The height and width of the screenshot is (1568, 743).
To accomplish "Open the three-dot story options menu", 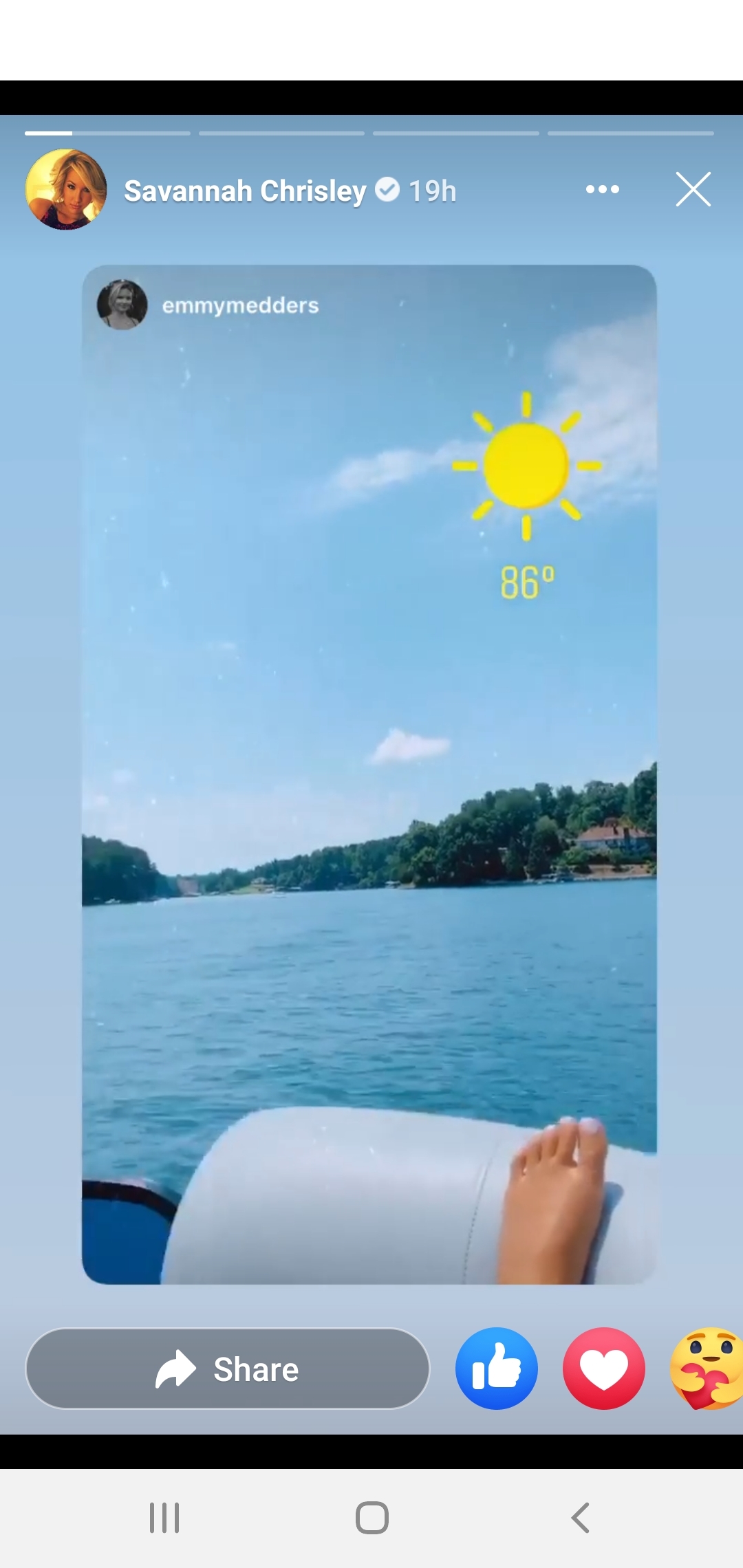I will click(x=603, y=190).
